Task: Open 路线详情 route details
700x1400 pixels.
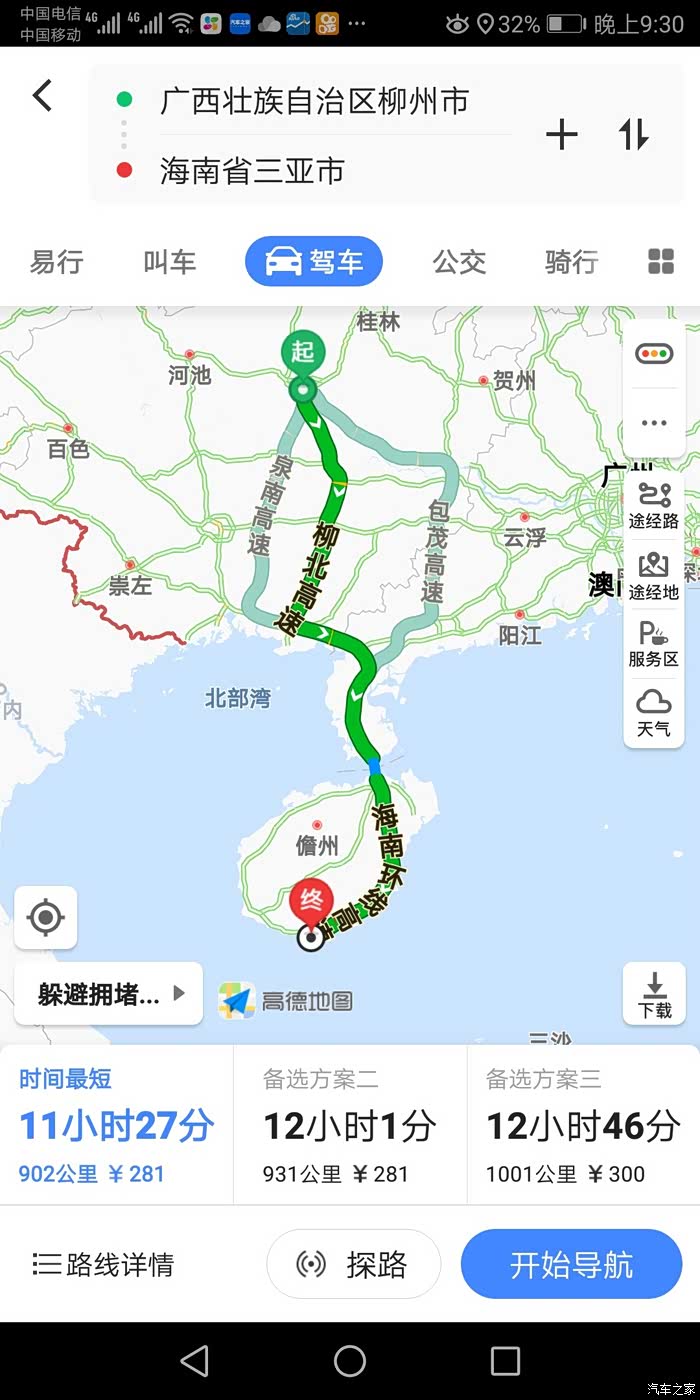Action: coord(104,1265)
